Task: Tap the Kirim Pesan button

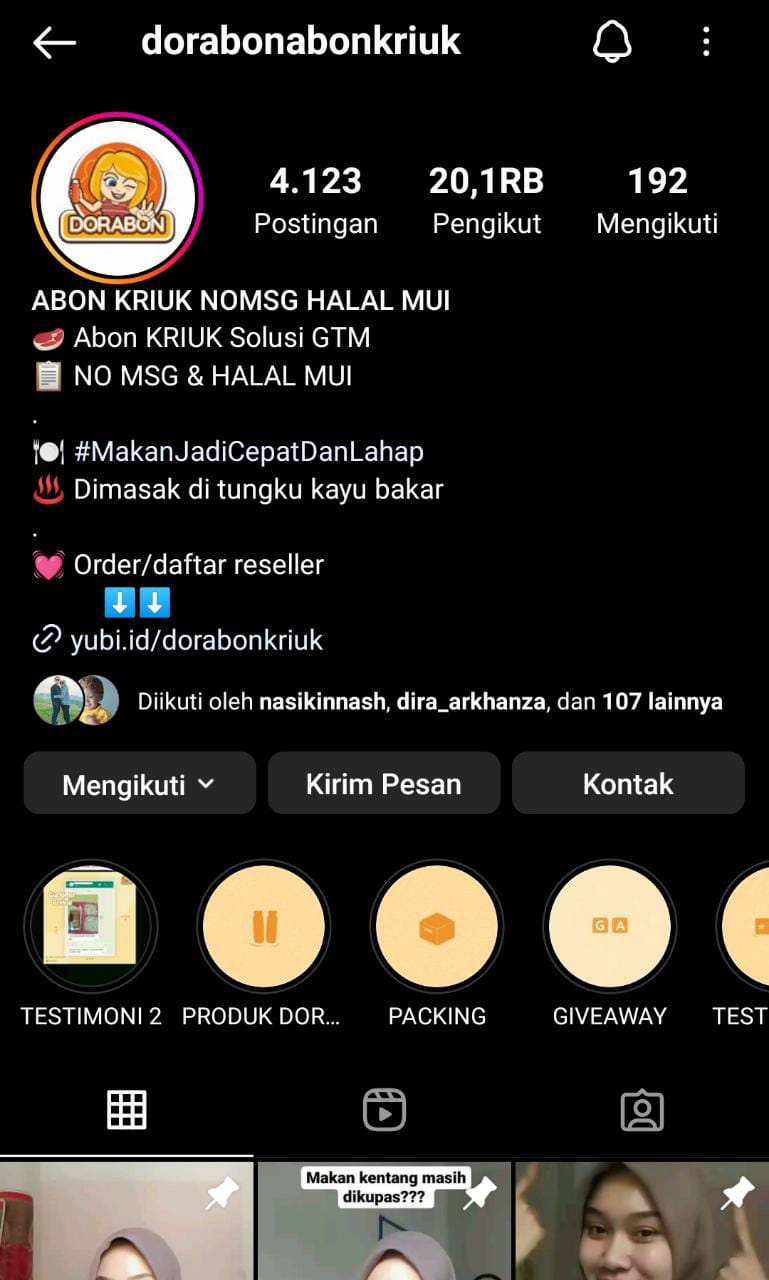Action: click(x=383, y=784)
